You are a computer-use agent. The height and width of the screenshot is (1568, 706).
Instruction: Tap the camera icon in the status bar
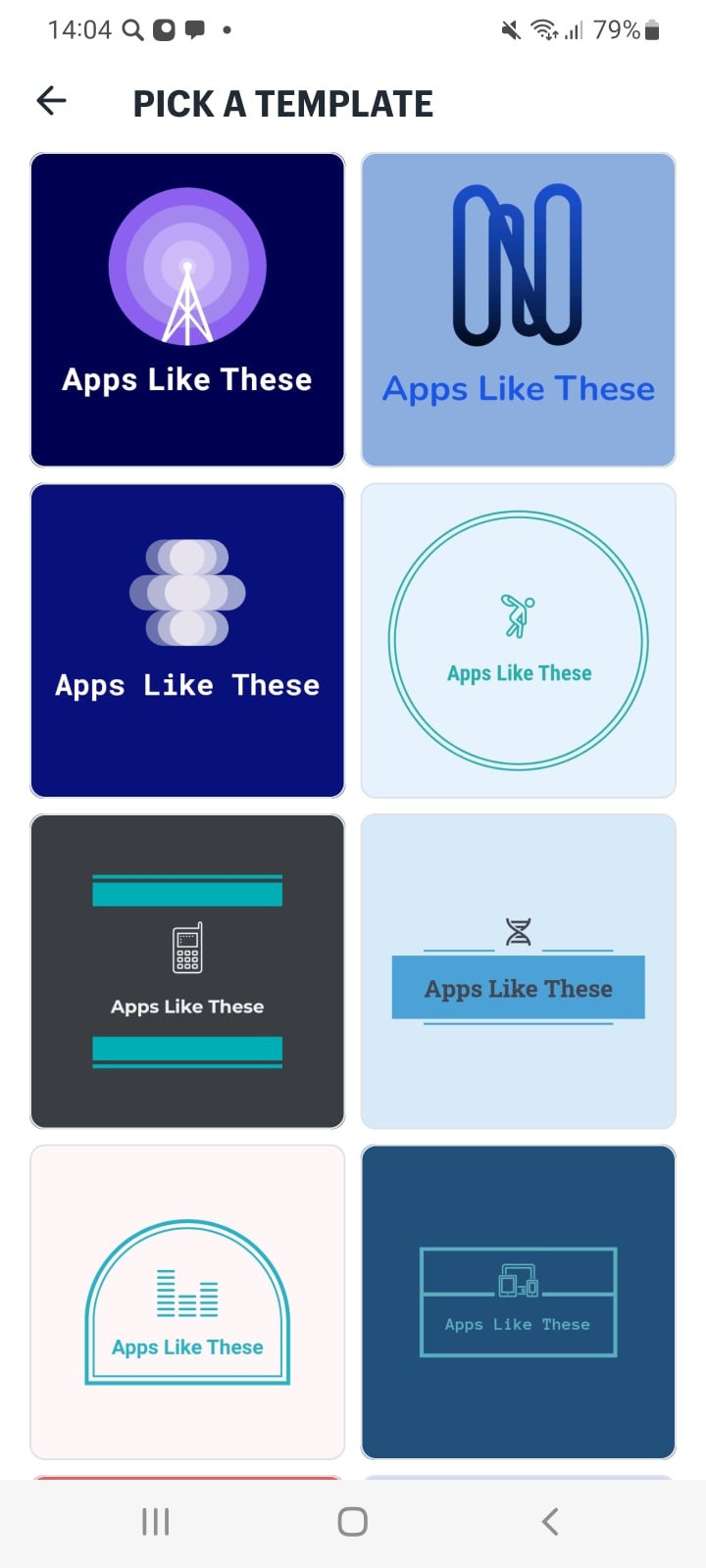[x=163, y=29]
